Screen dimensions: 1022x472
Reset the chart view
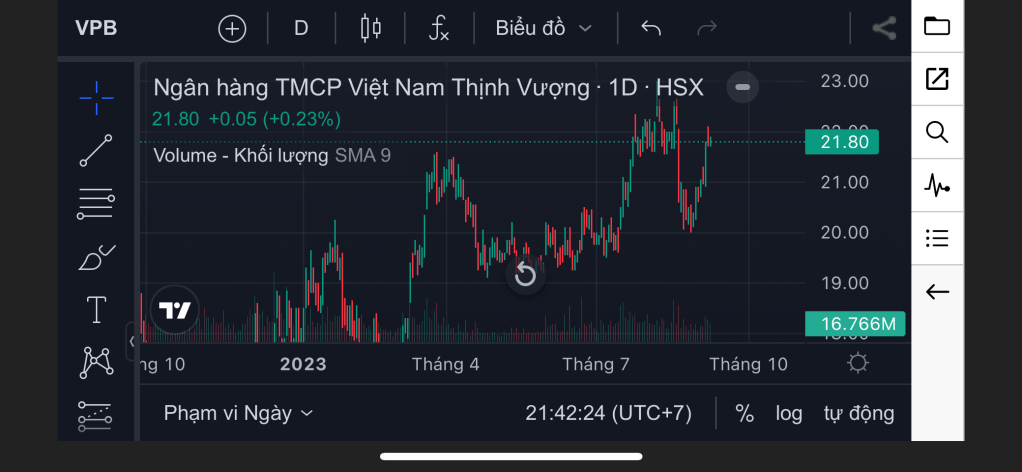click(525, 275)
